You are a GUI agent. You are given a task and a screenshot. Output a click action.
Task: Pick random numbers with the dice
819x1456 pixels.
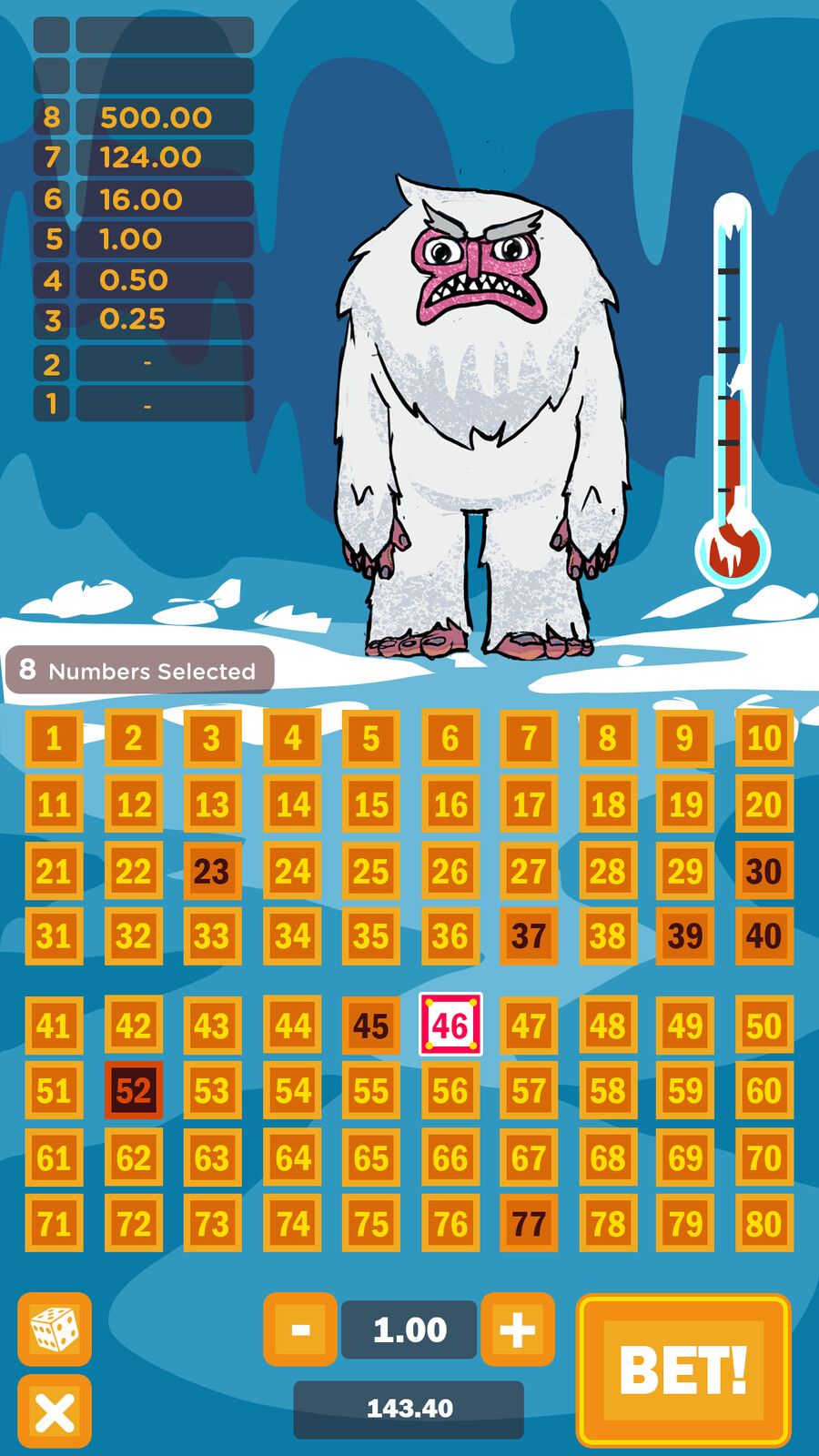(55, 1330)
